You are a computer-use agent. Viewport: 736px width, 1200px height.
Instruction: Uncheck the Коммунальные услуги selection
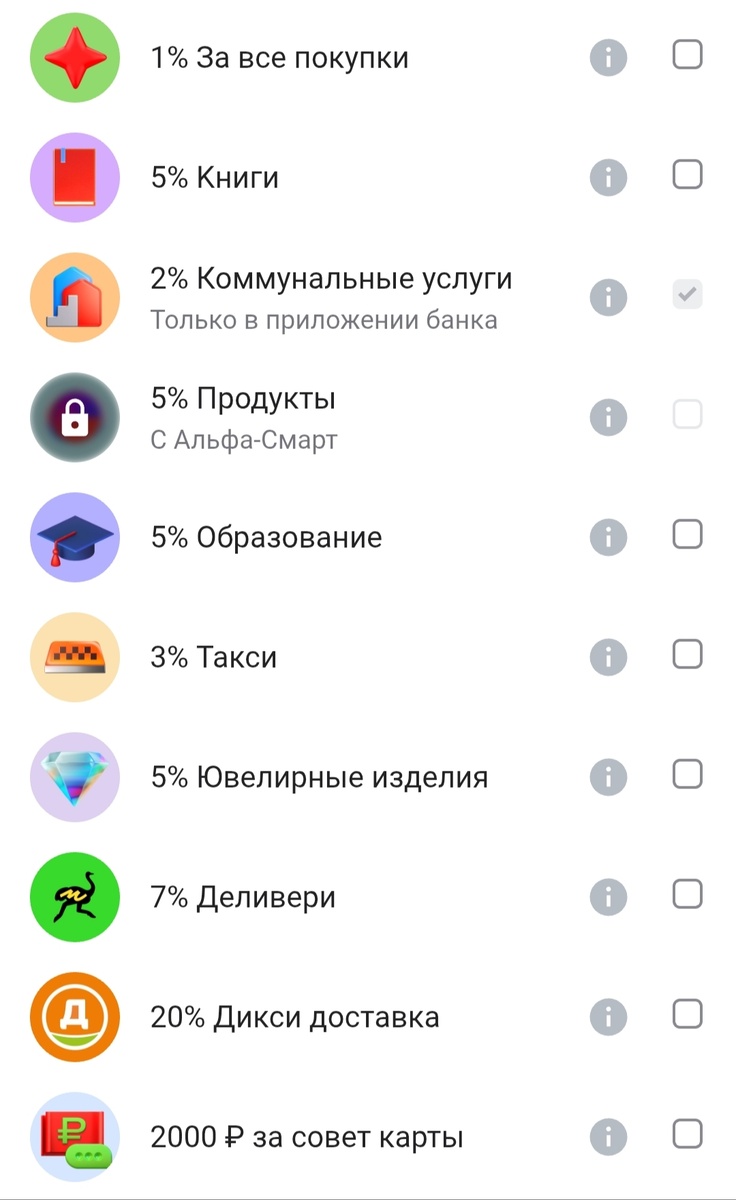pyautogui.click(x=687, y=295)
